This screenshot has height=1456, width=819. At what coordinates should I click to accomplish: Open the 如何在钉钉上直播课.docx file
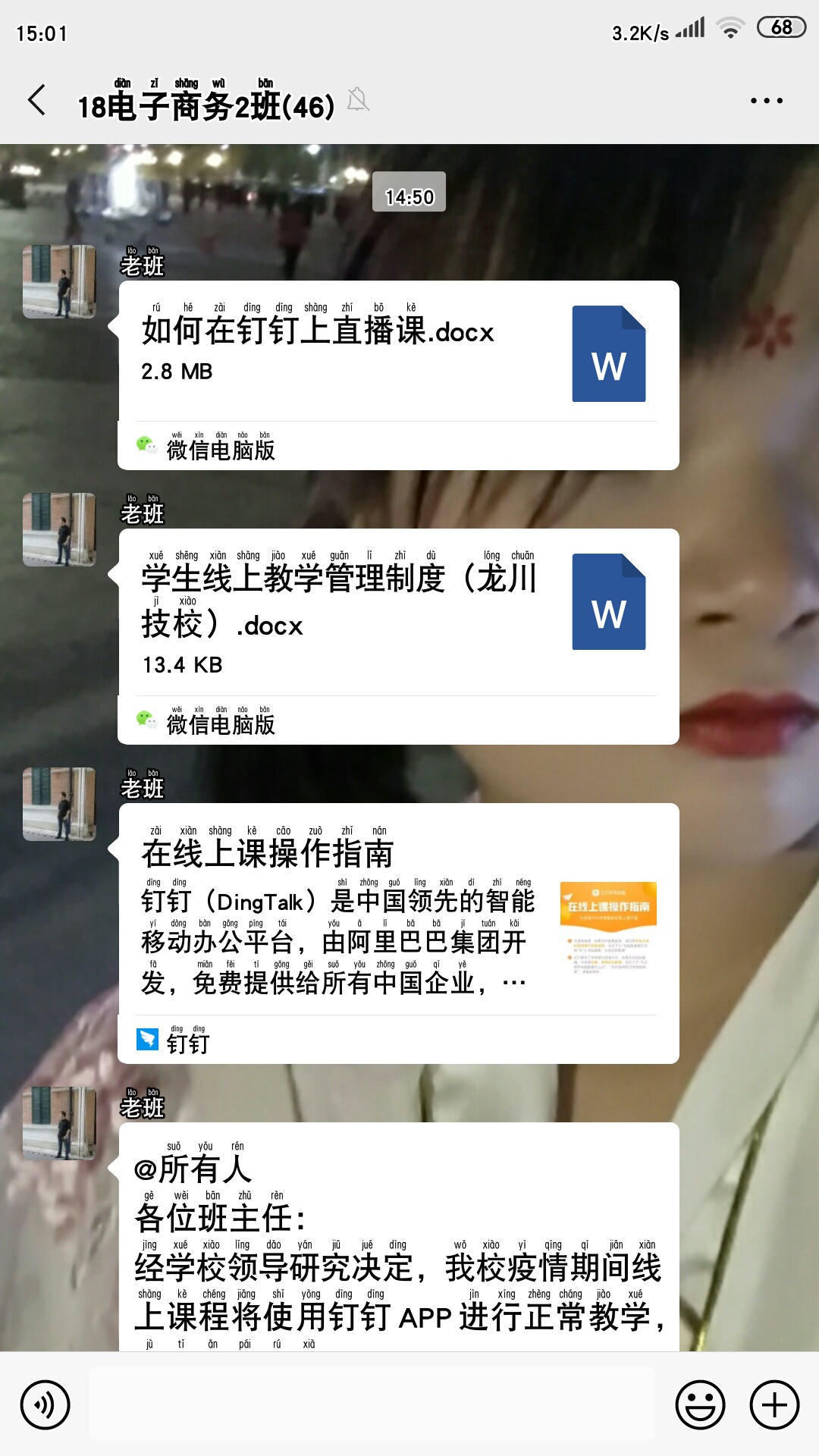[x=398, y=375]
